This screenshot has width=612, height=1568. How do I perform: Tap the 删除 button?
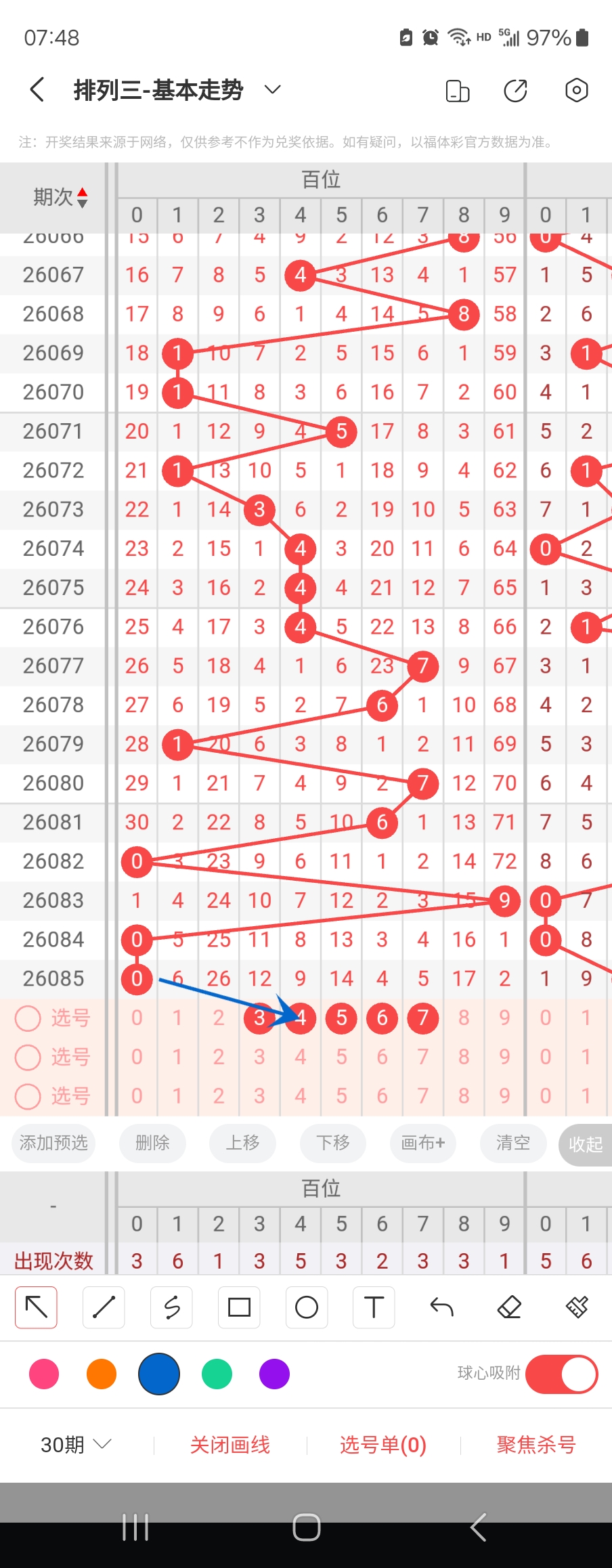[x=152, y=1144]
